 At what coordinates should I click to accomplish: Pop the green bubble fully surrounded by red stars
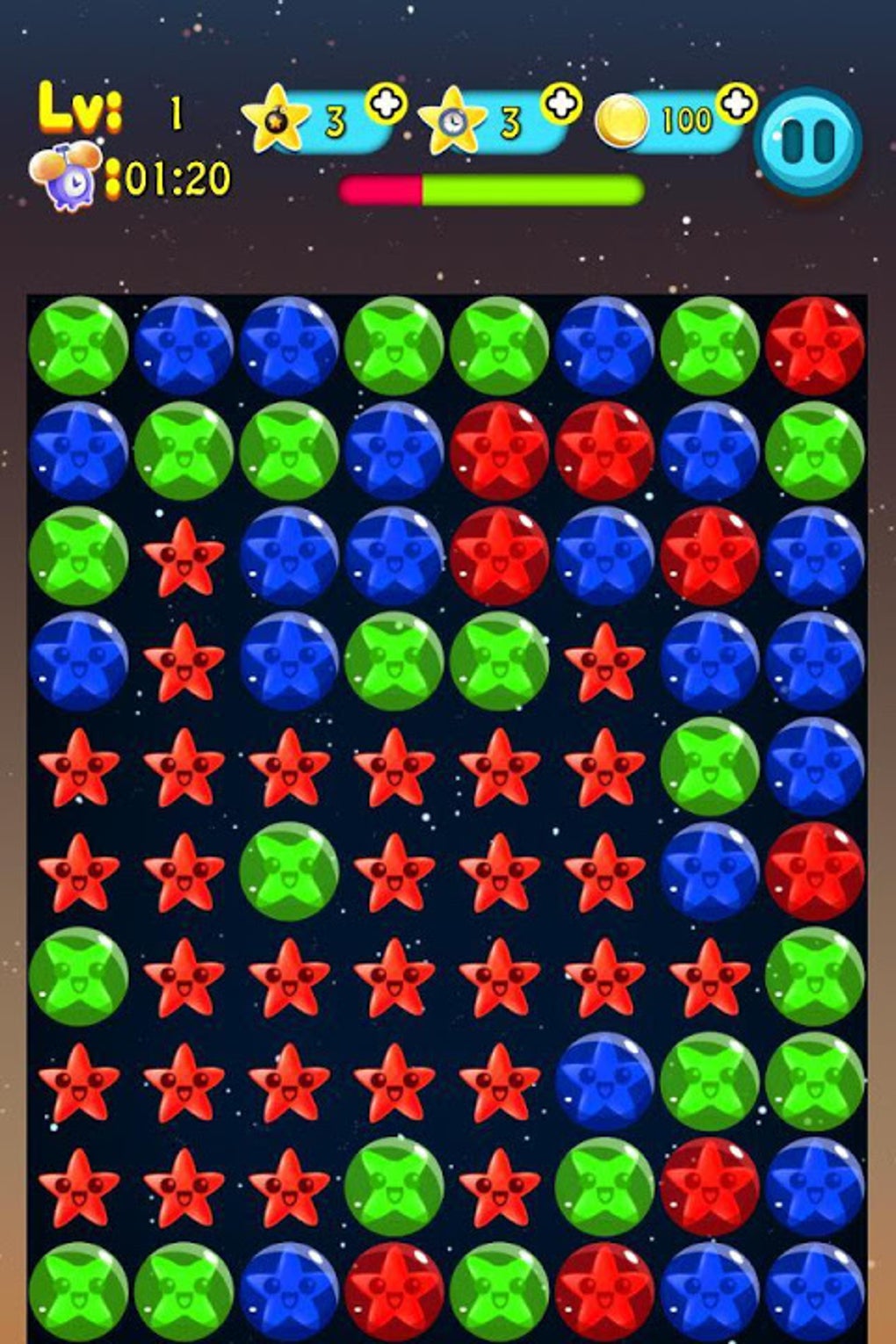[x=289, y=871]
